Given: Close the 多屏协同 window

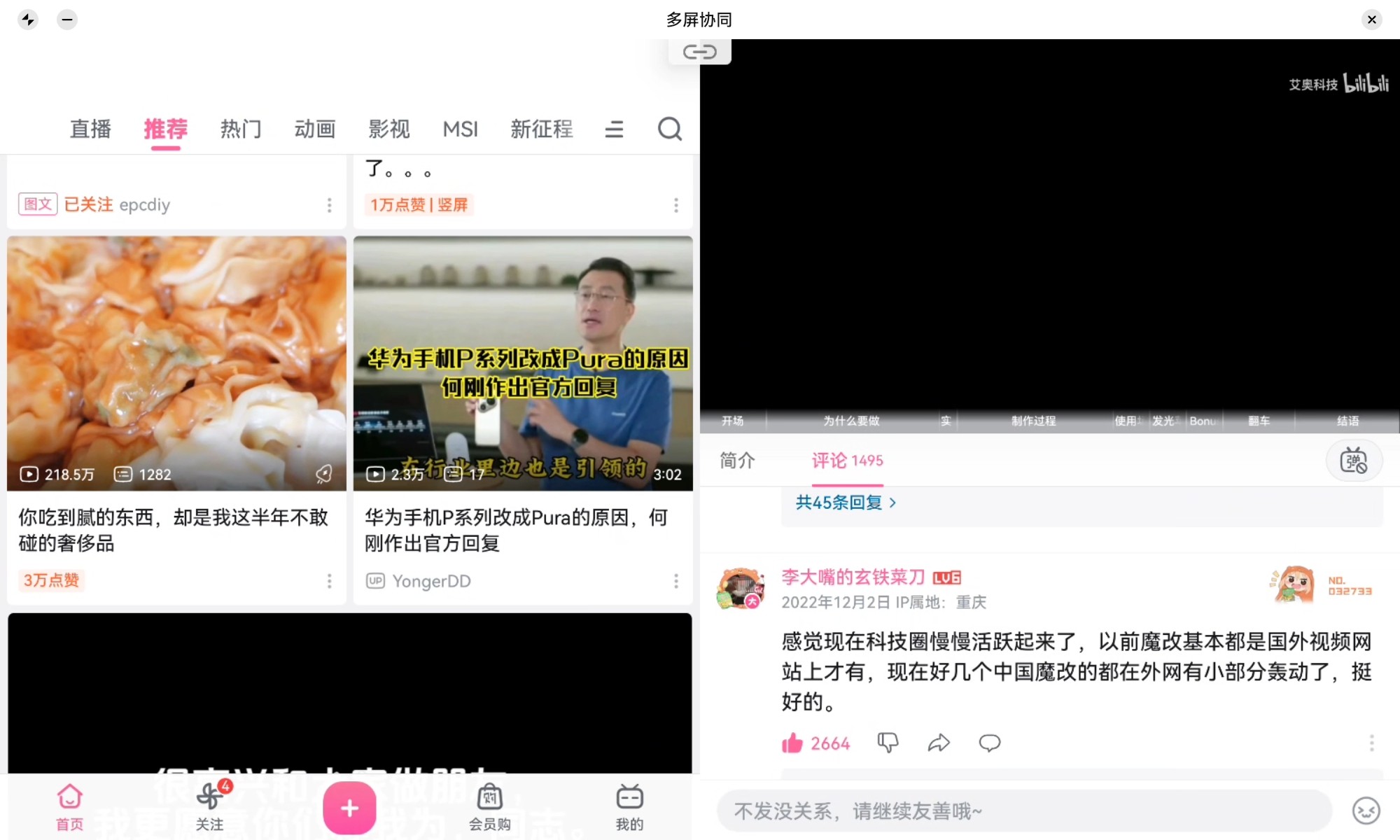Looking at the screenshot, I should [1371, 20].
